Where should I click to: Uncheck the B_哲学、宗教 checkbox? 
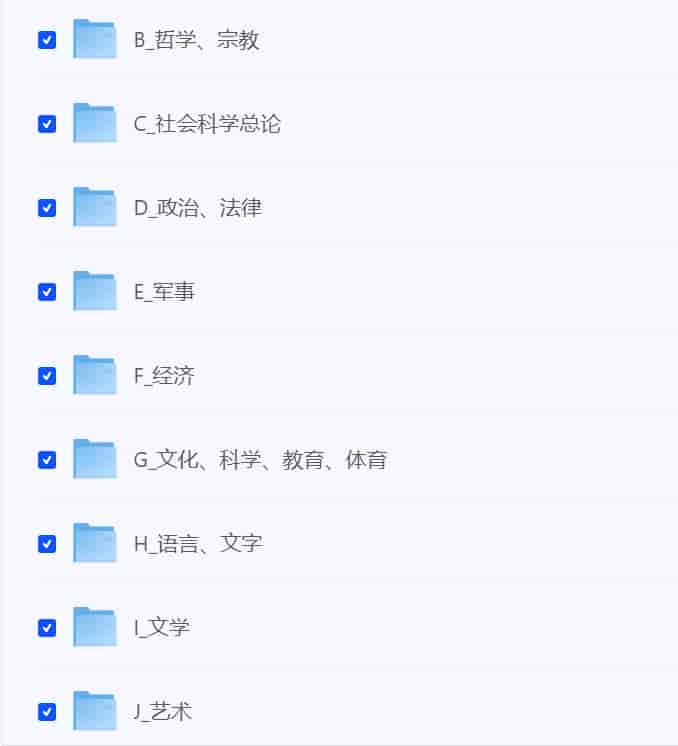(x=47, y=40)
